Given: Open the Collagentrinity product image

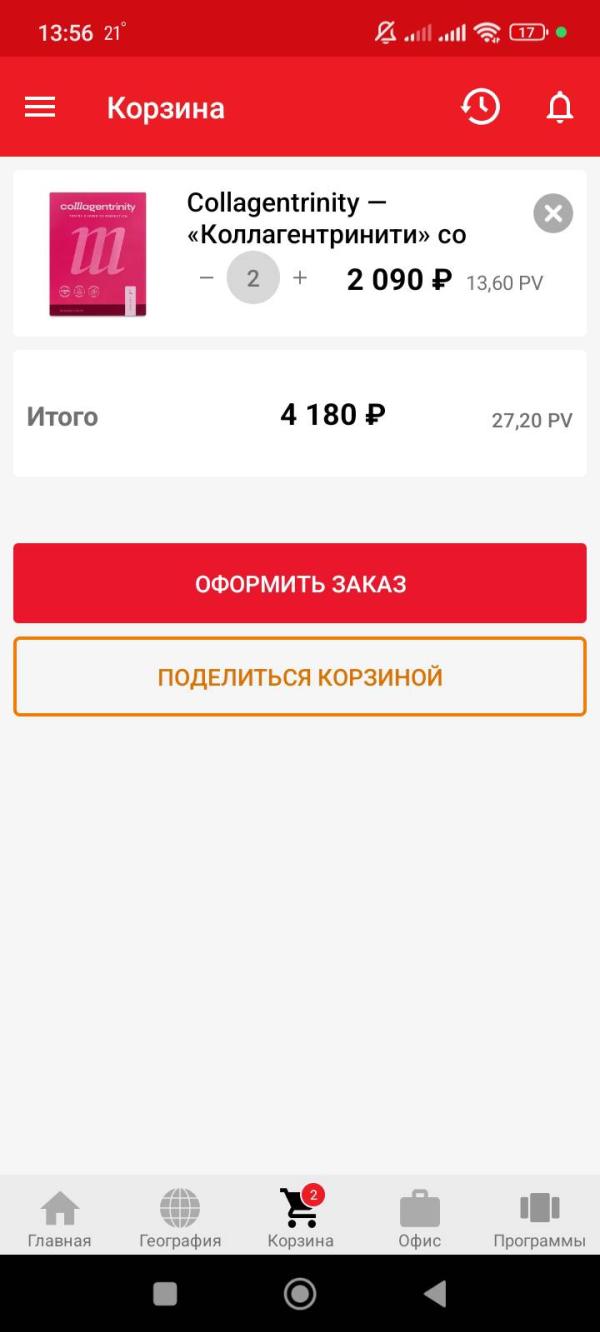Looking at the screenshot, I should [x=98, y=254].
